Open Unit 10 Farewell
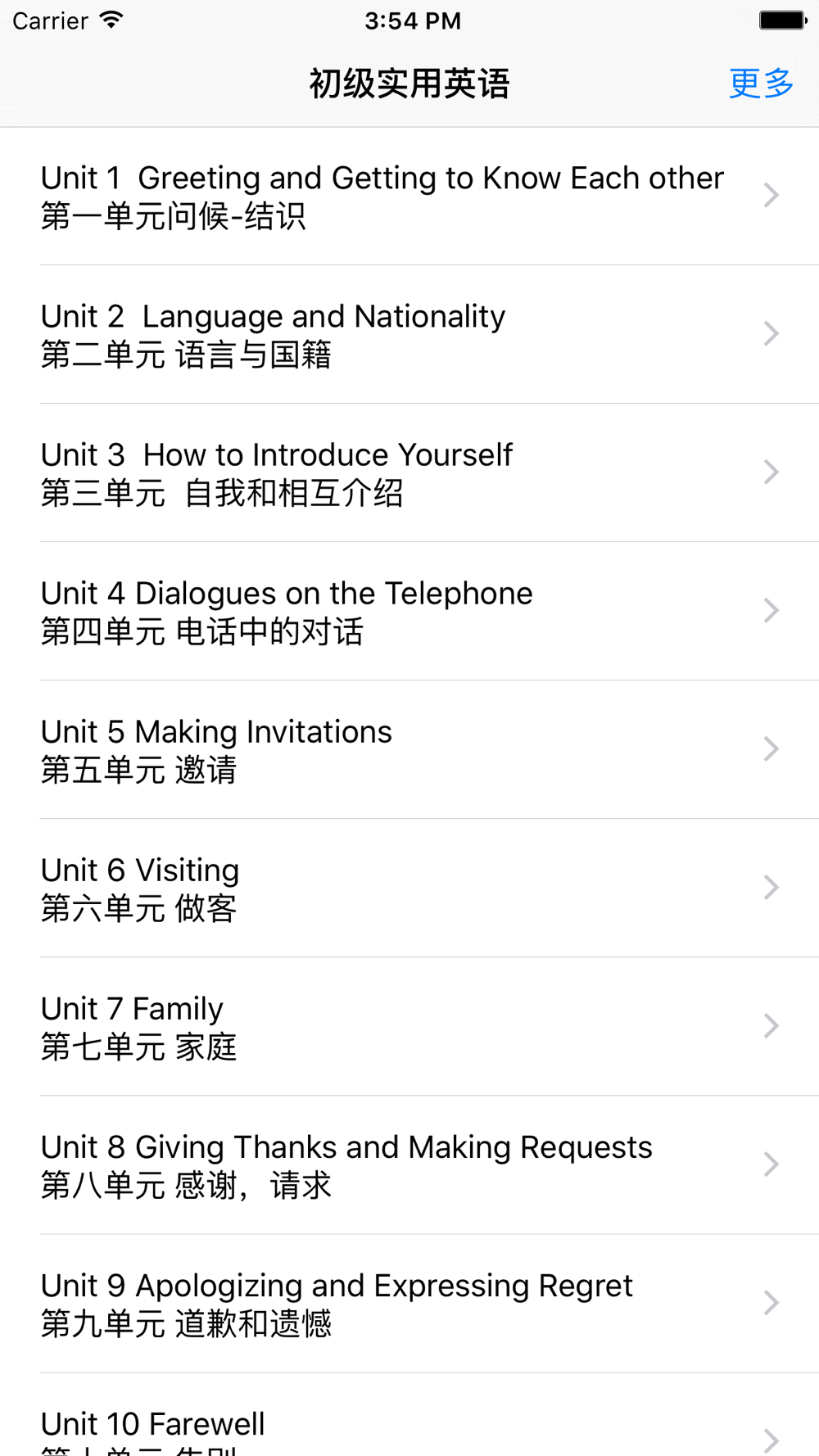The width and height of the screenshot is (819, 1456). coord(409,1414)
